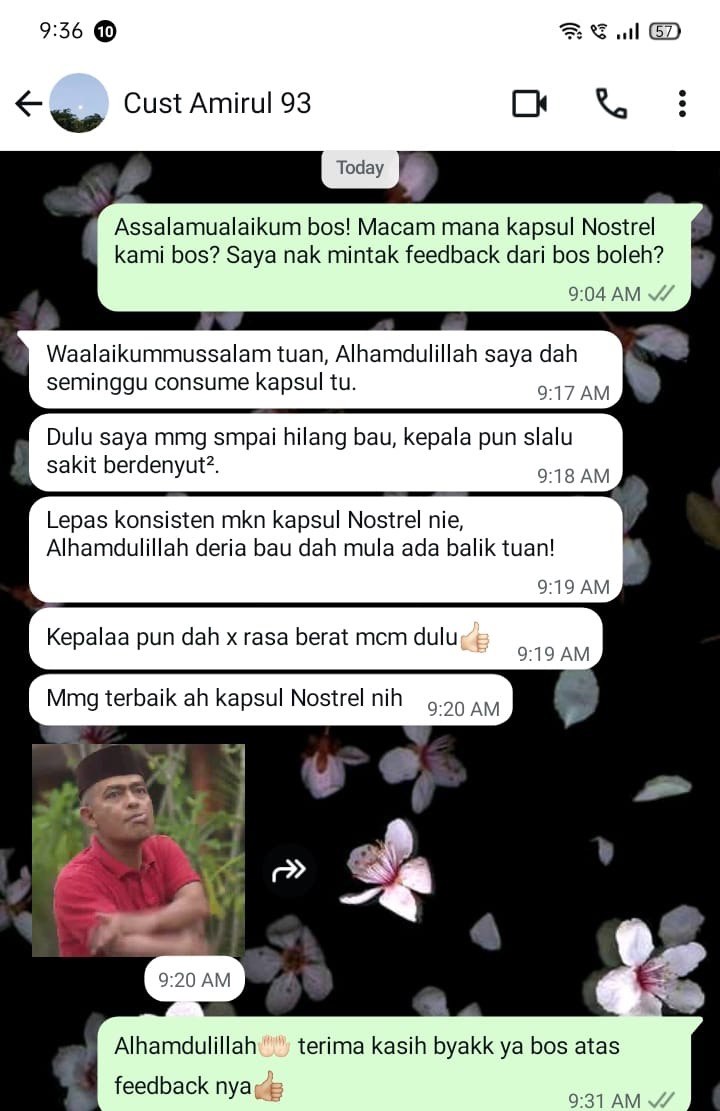
Task: Forward the received photo
Action: (289, 871)
